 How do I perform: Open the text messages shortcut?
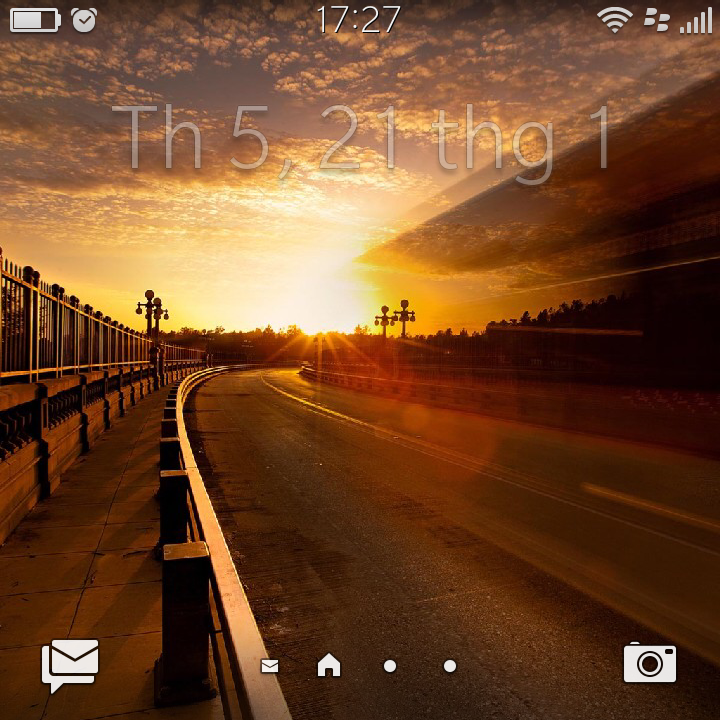(x=70, y=664)
